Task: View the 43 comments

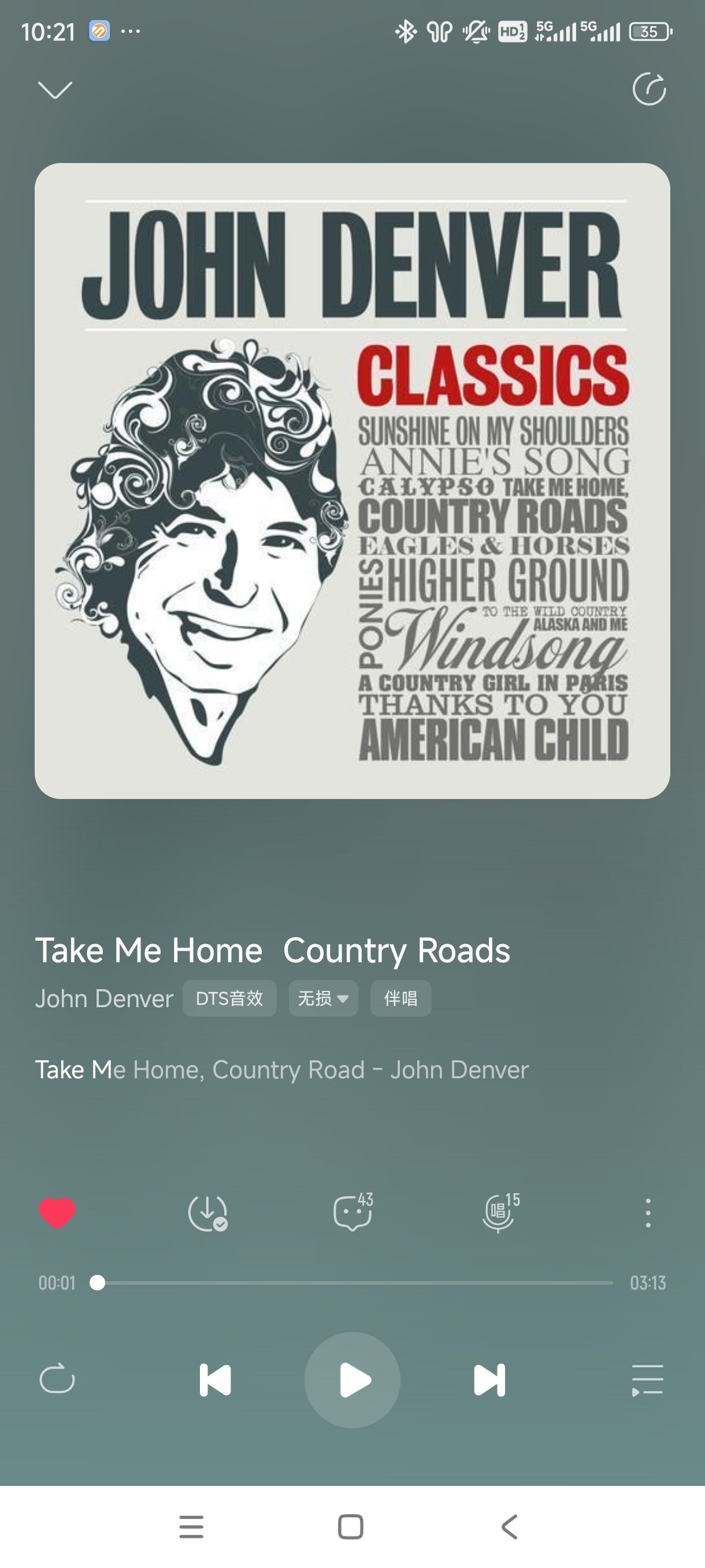Action: (353, 1212)
